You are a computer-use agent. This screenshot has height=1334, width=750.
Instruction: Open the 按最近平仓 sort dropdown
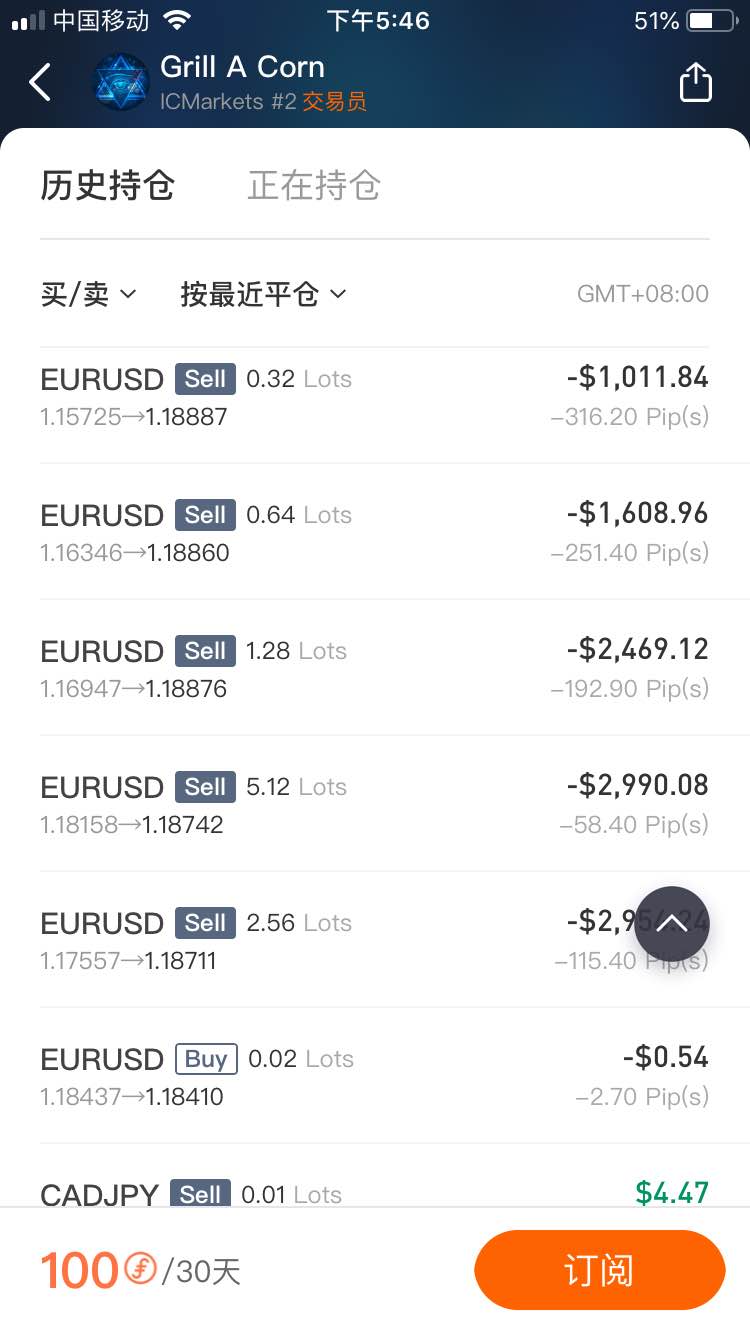point(263,294)
